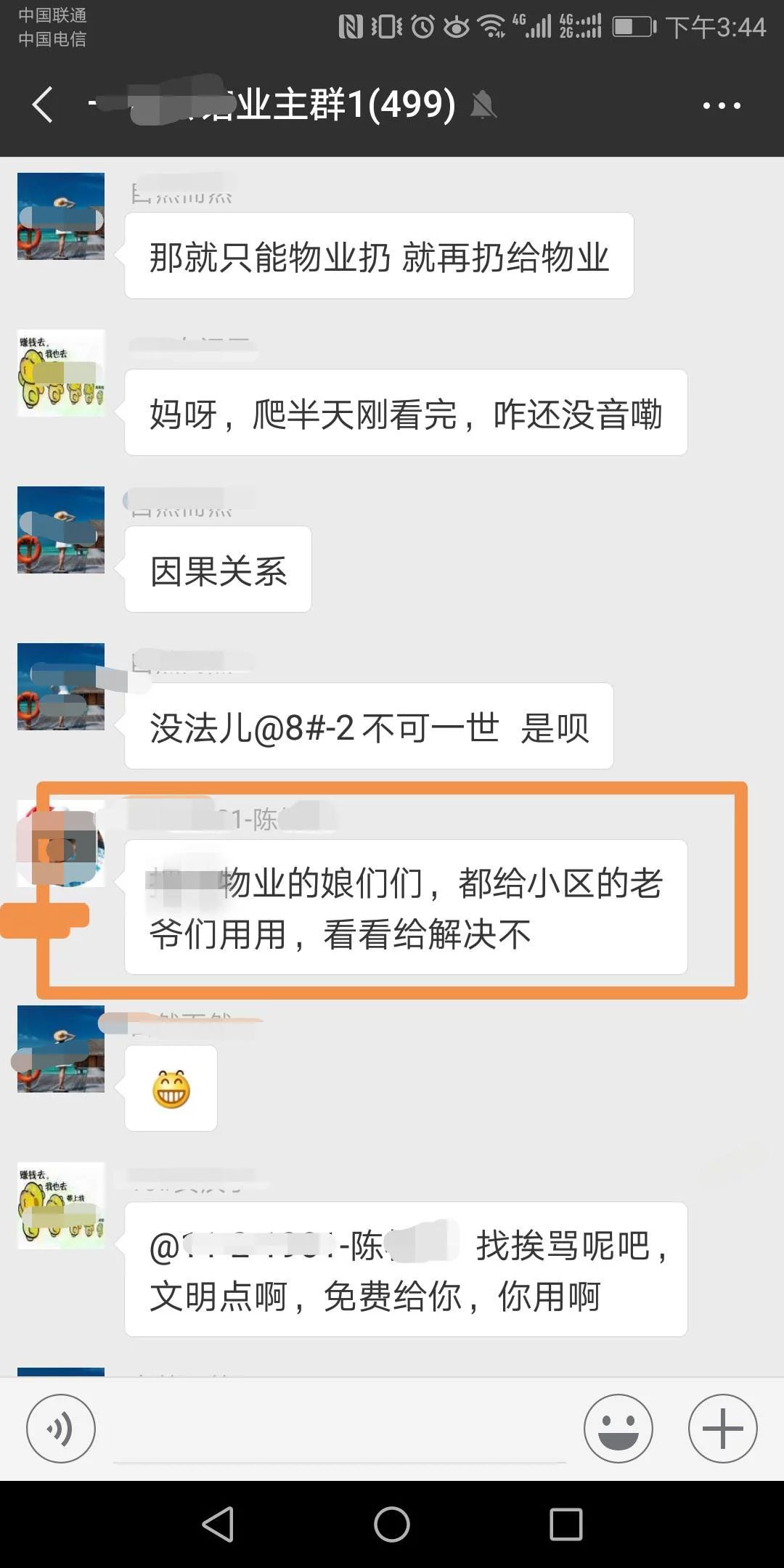Tap avatar beside '找挨骂呢吧' message
This screenshot has height=1568, width=784.
[x=61, y=1206]
